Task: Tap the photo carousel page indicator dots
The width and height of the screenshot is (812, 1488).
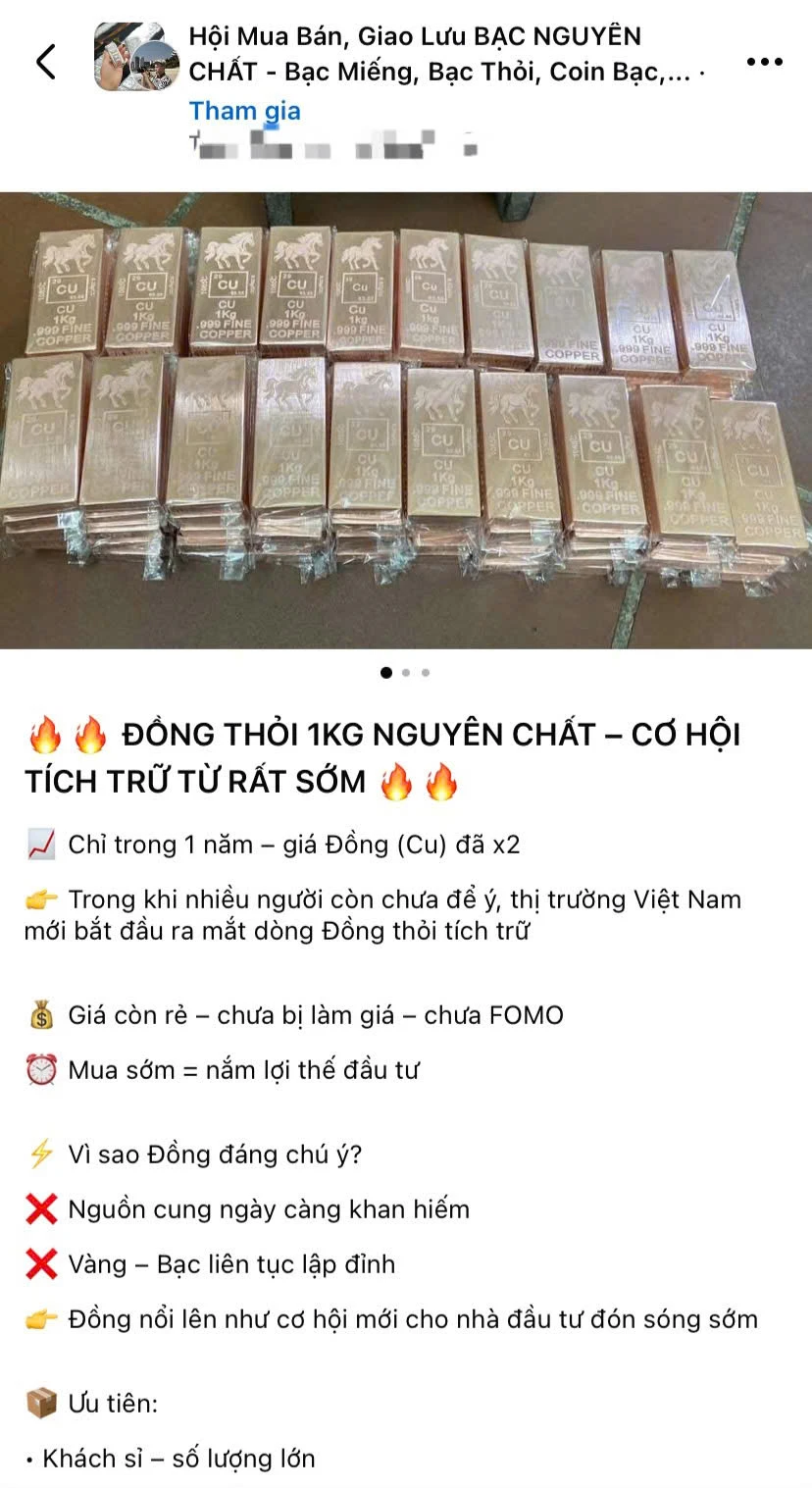Action: (x=405, y=673)
